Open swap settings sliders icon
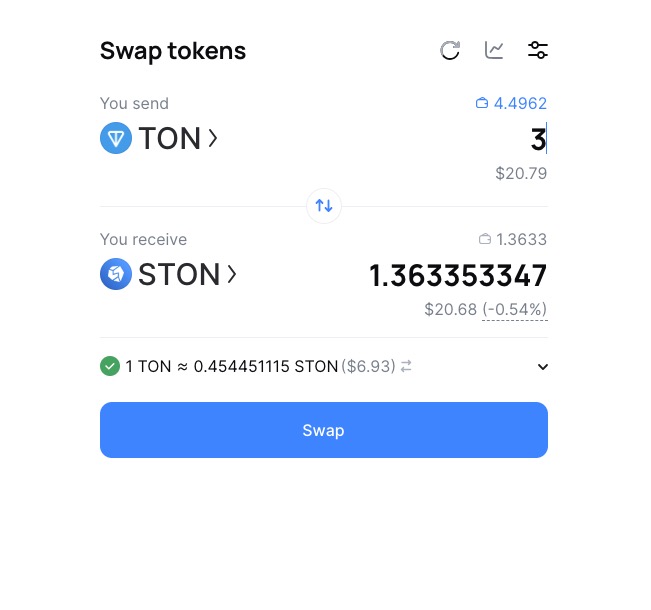651x610 pixels. [538, 50]
